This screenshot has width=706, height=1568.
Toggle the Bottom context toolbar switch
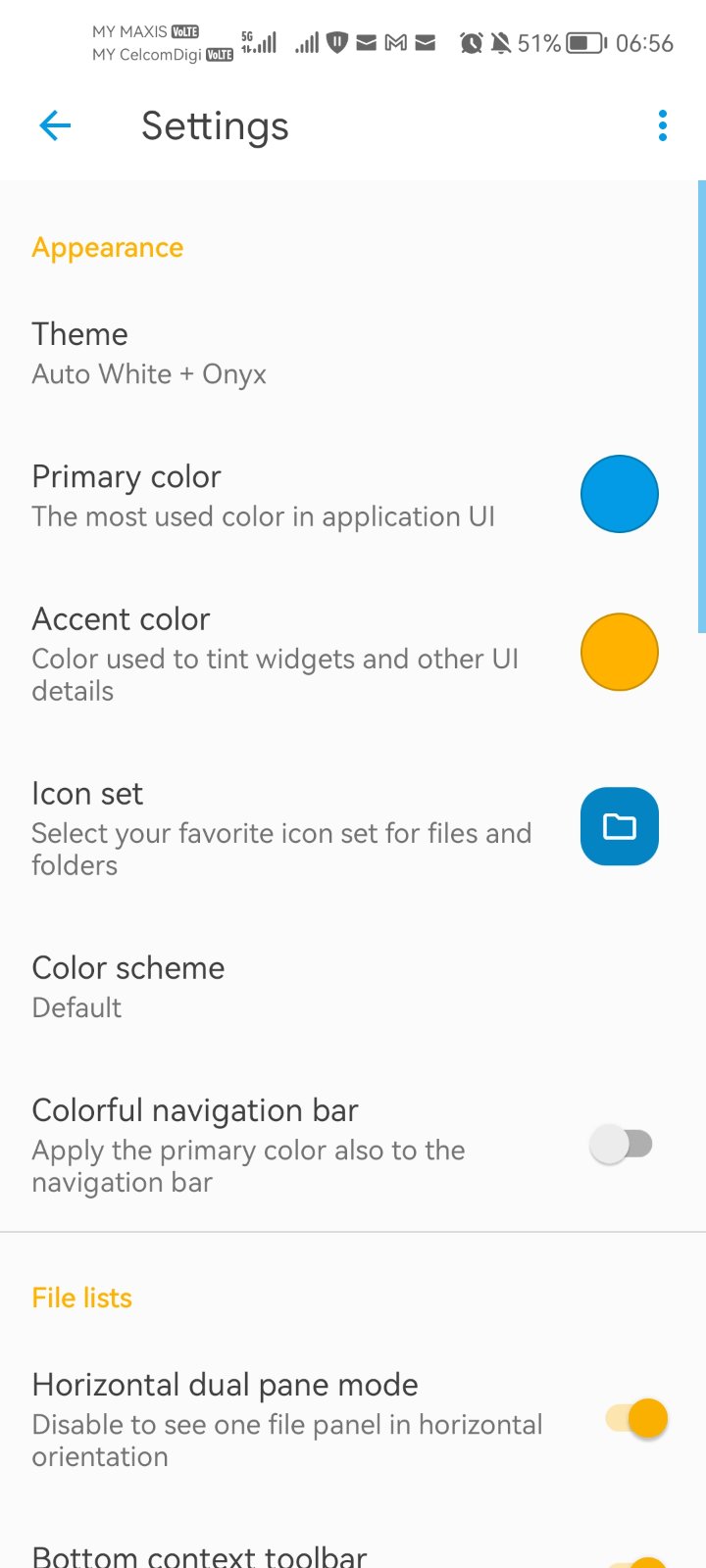pos(637,1560)
